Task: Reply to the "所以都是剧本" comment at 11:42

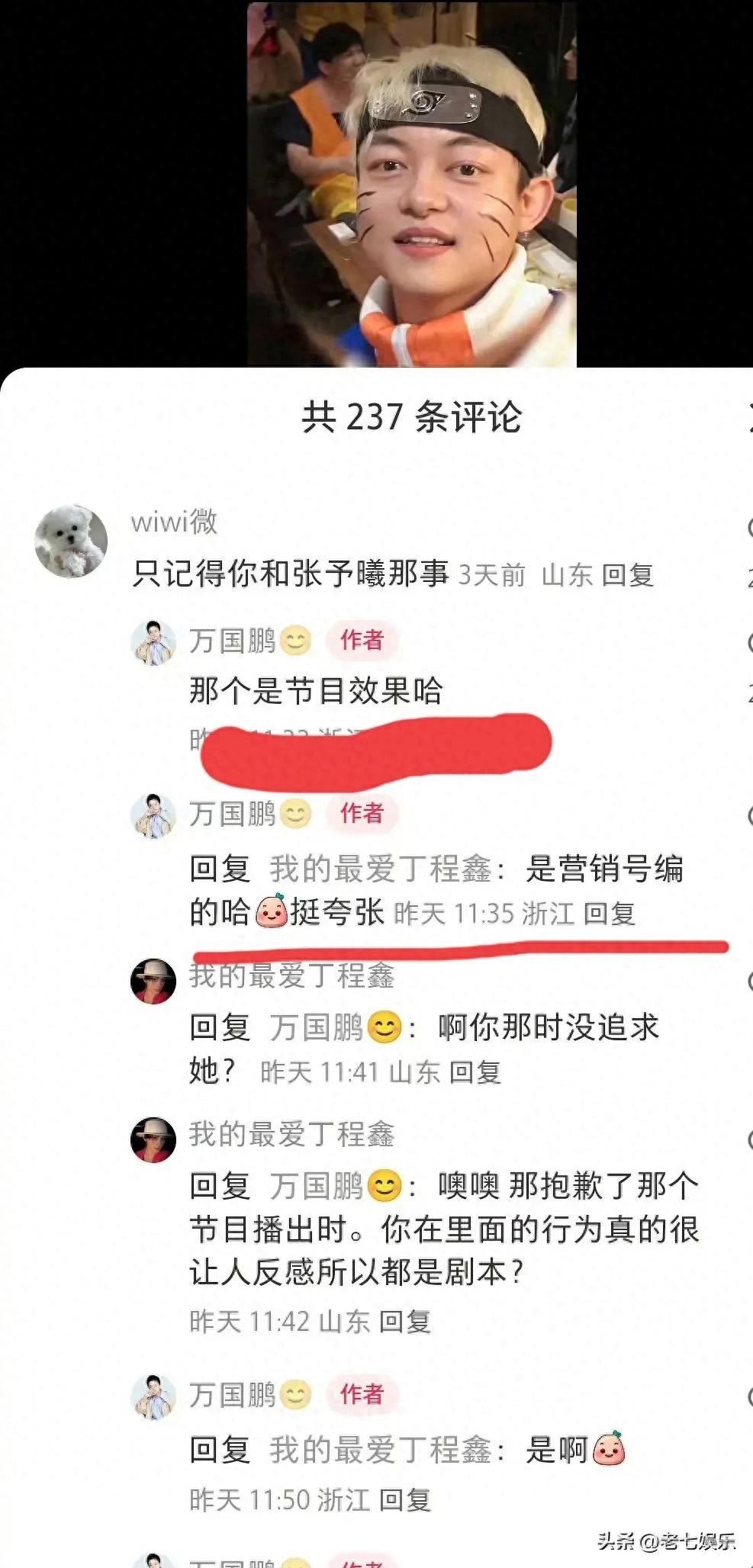Action: pyautogui.click(x=404, y=1322)
